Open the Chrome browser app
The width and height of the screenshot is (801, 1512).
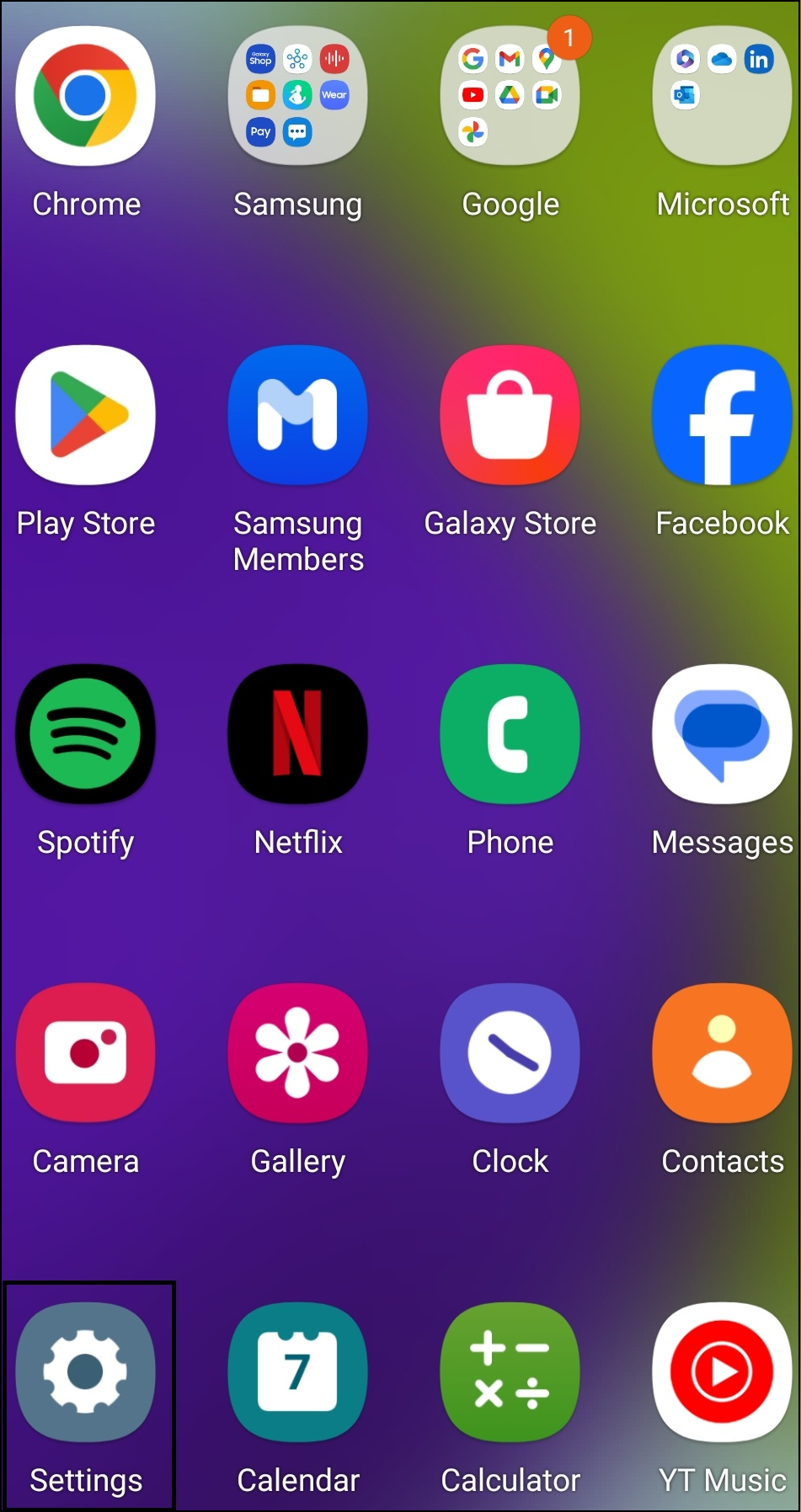coord(86,96)
